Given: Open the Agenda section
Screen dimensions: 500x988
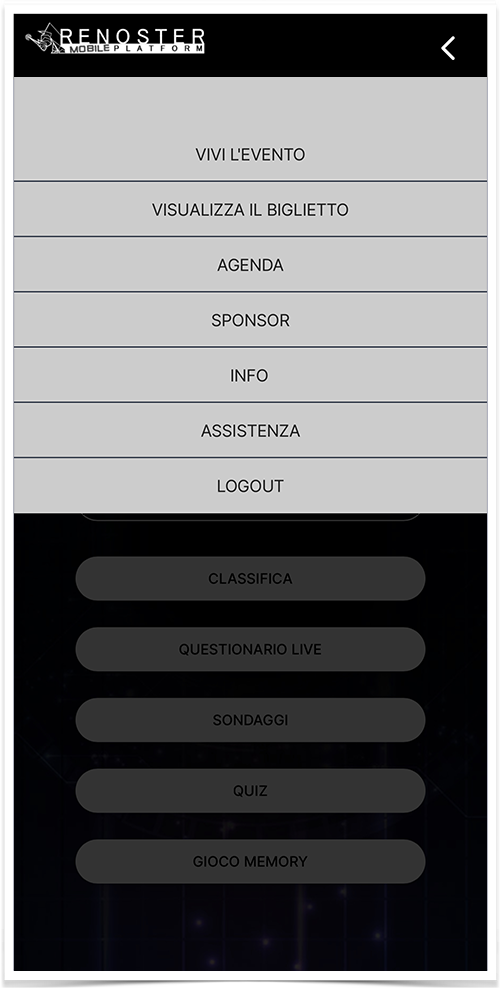Looking at the screenshot, I should click(250, 265).
